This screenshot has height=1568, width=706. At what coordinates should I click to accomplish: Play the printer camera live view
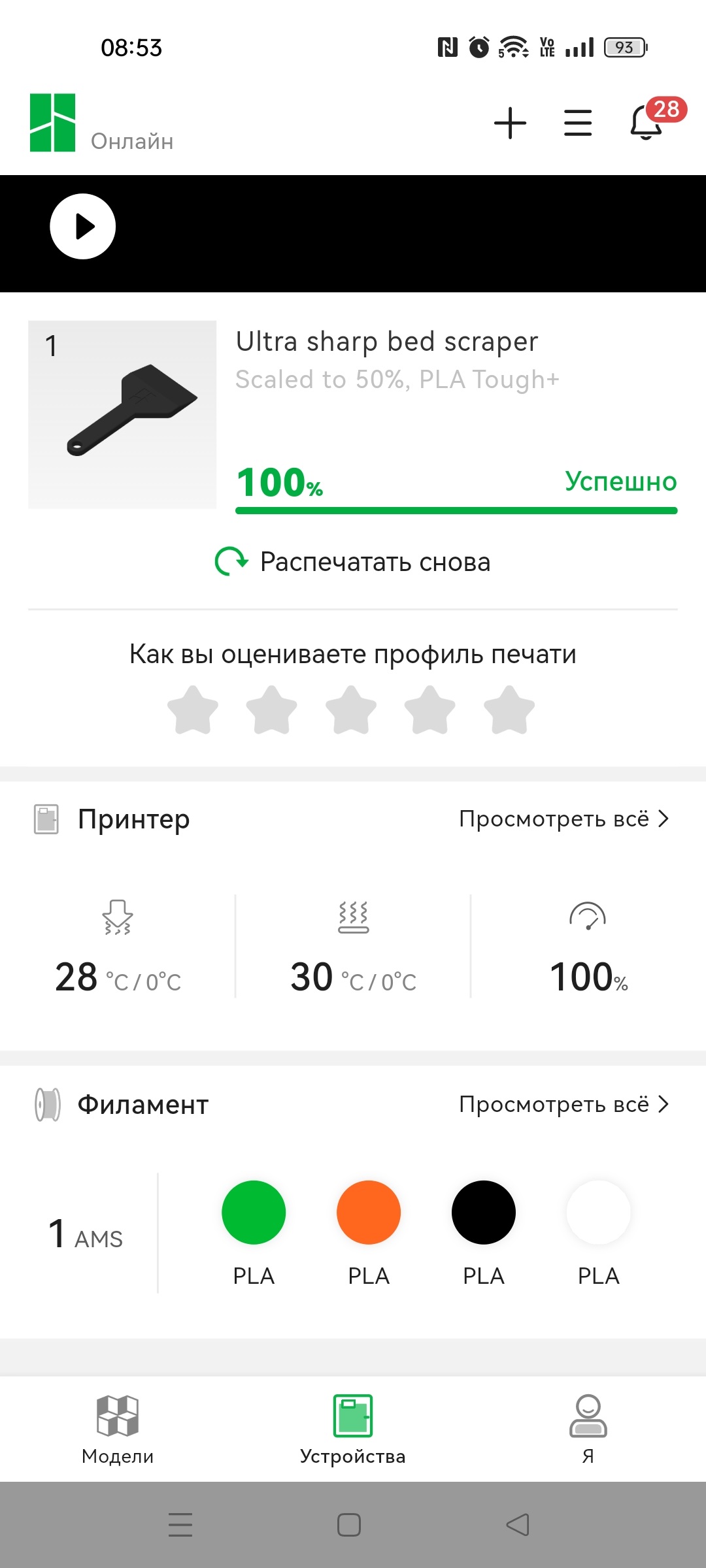tap(83, 227)
